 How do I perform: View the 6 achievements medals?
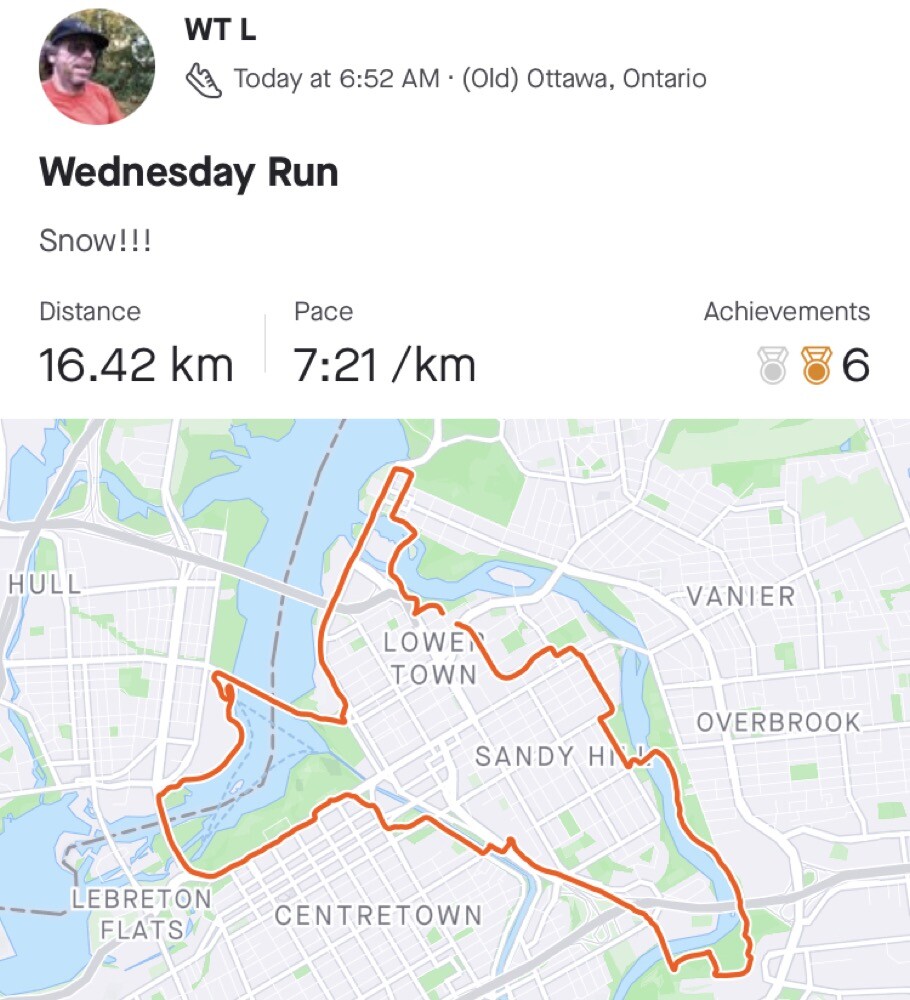814,367
